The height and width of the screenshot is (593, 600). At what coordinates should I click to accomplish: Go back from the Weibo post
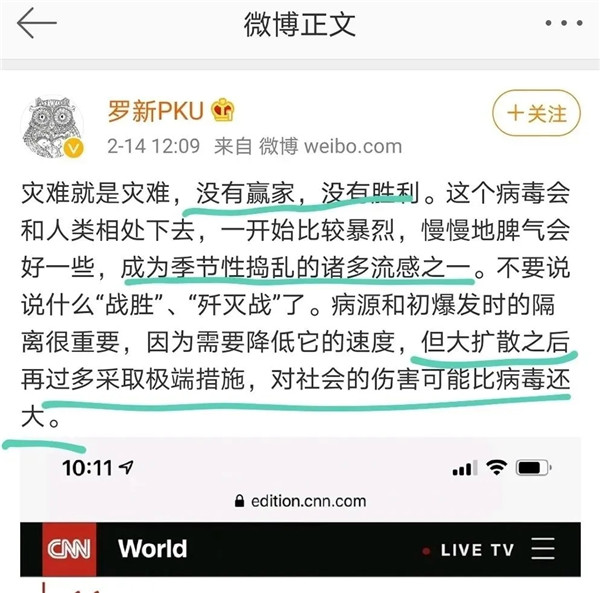(x=37, y=25)
